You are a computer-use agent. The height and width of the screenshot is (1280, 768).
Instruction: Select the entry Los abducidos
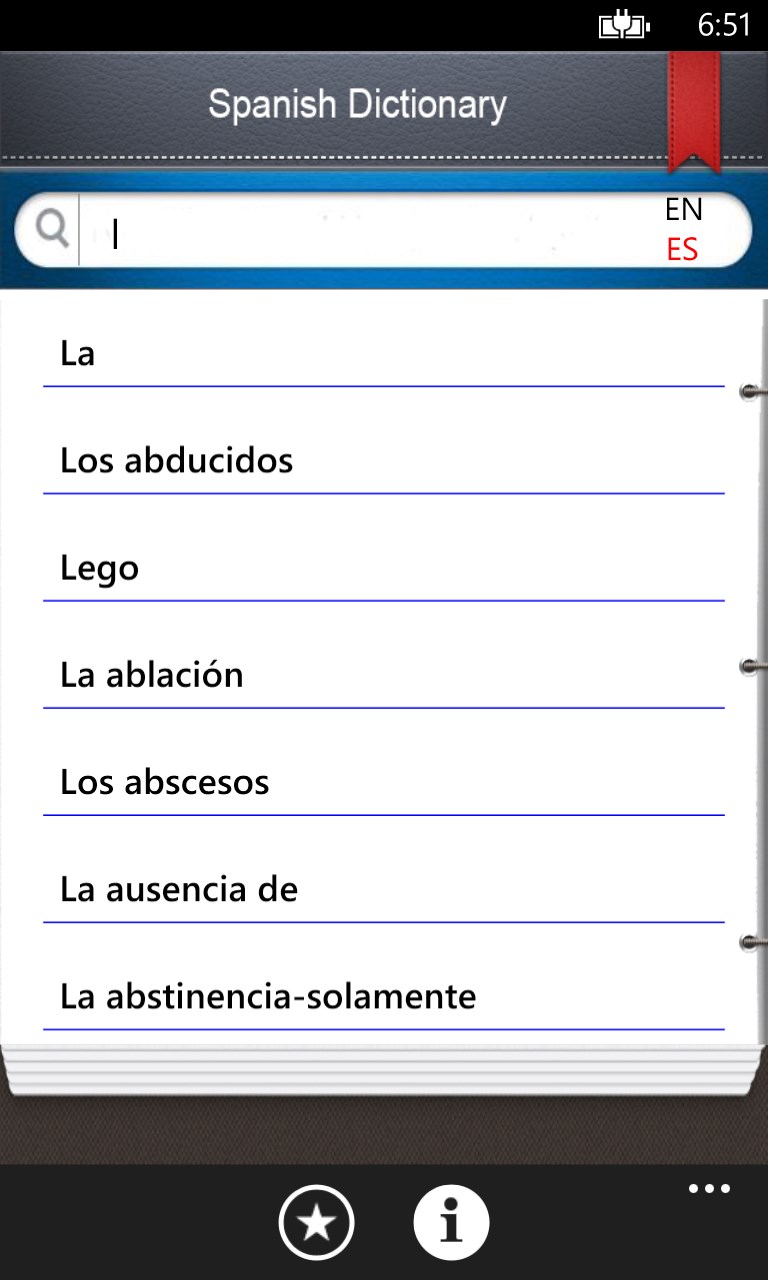176,460
